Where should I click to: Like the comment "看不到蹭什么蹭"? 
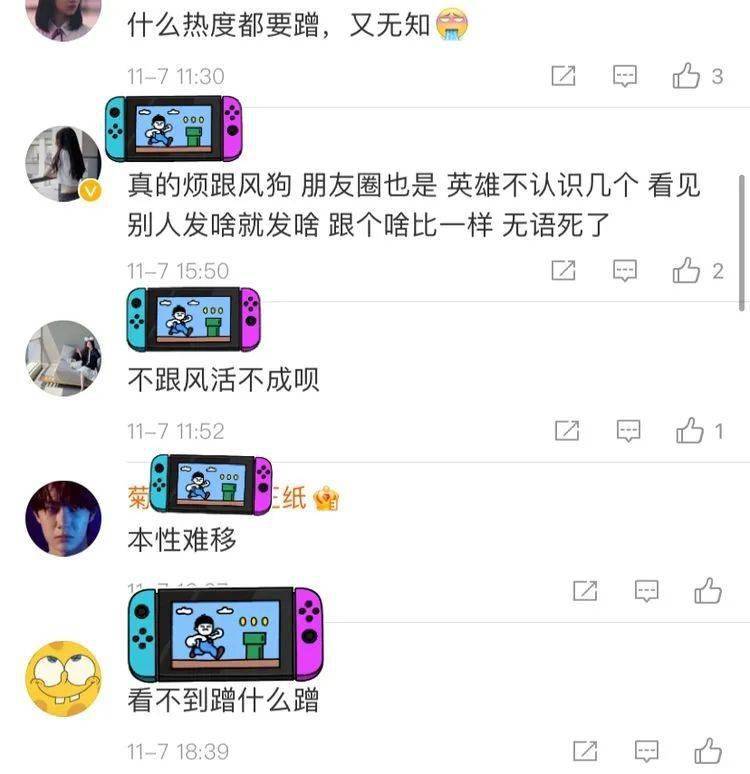point(708,750)
